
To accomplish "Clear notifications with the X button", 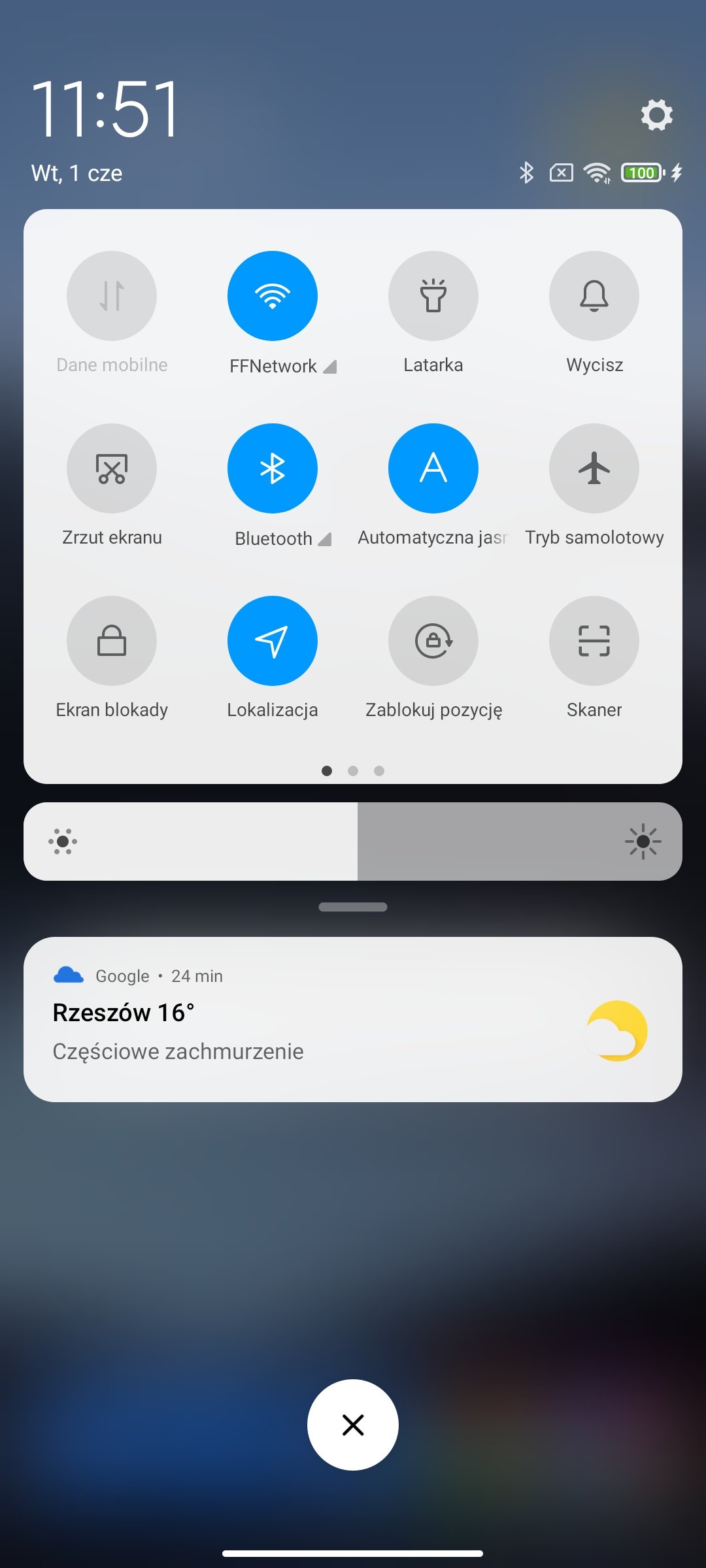I will click(x=353, y=1425).
